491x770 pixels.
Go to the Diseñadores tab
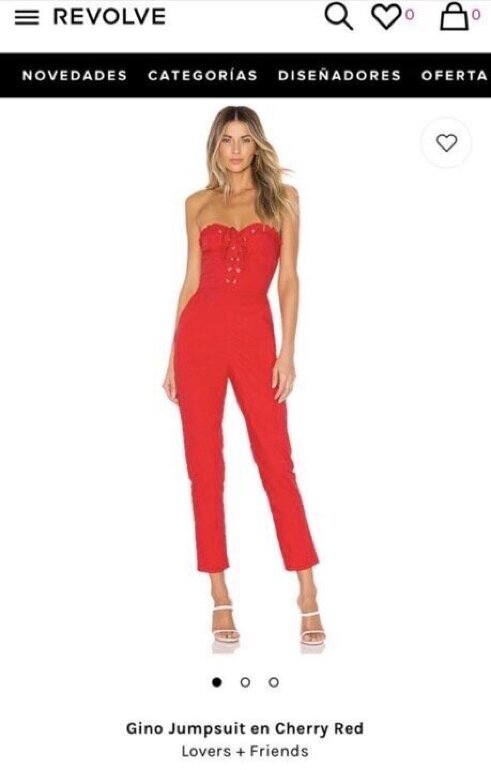point(339,75)
